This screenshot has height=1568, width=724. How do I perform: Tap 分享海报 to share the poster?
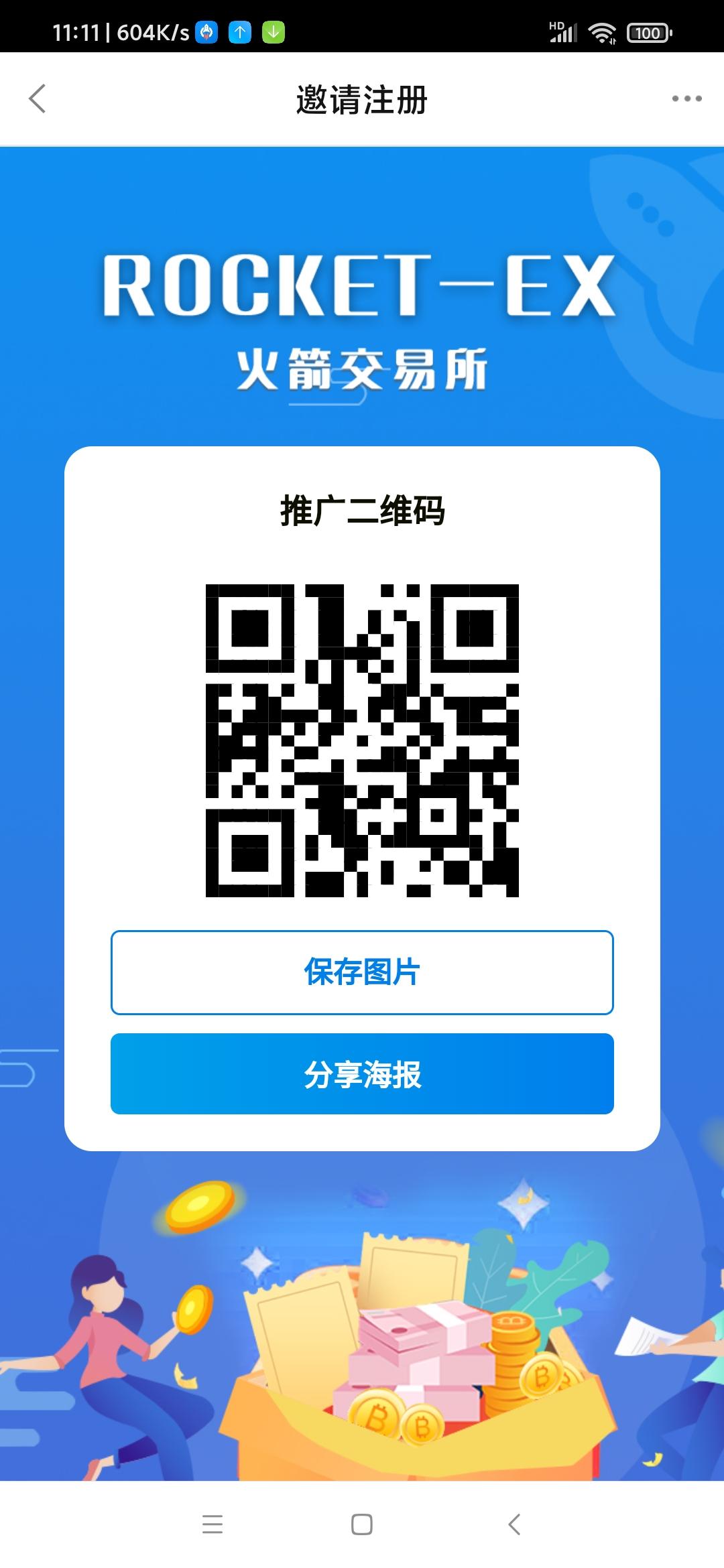362,1075
